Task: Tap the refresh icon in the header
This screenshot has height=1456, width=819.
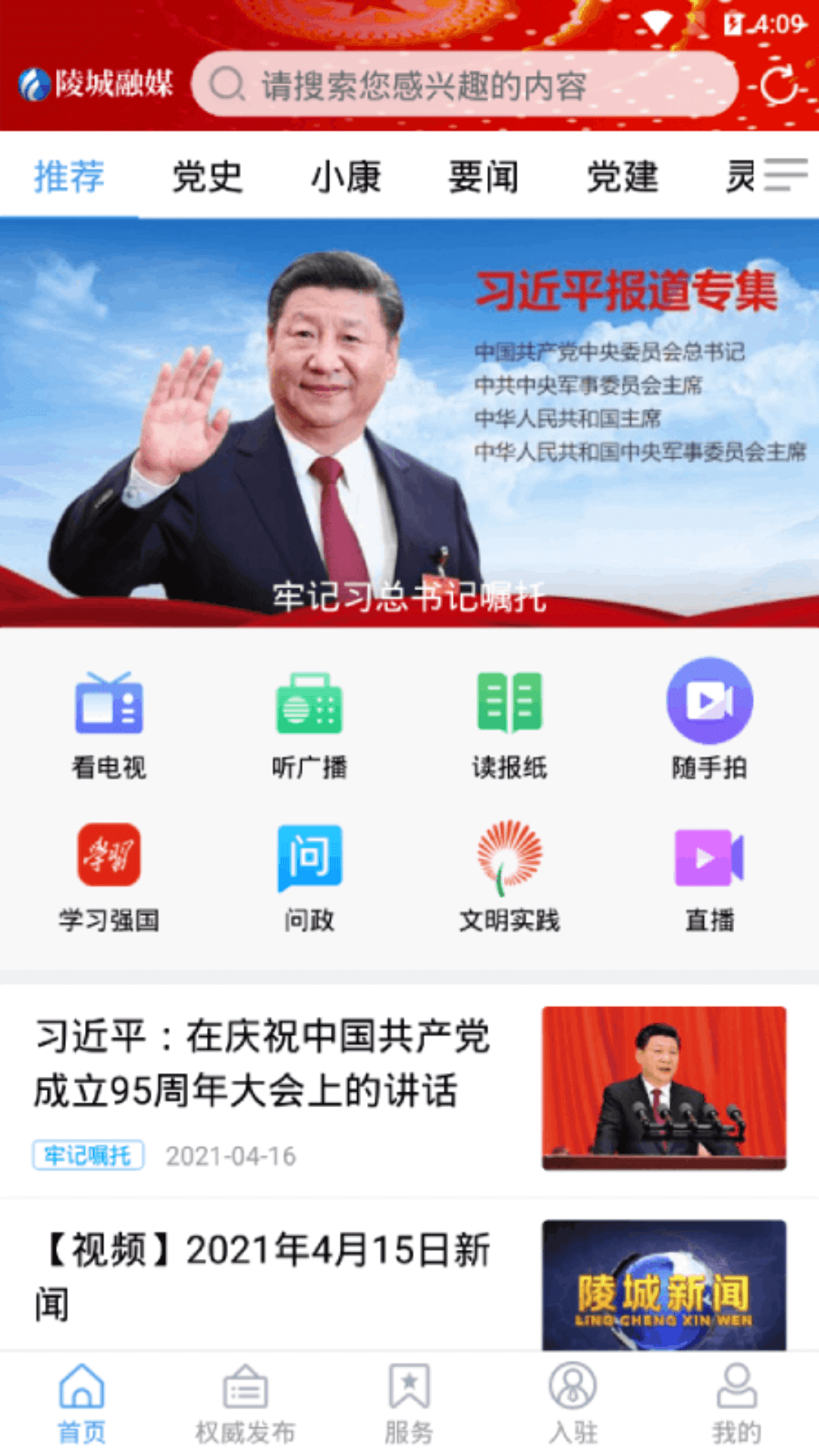Action: pyautogui.click(x=778, y=86)
